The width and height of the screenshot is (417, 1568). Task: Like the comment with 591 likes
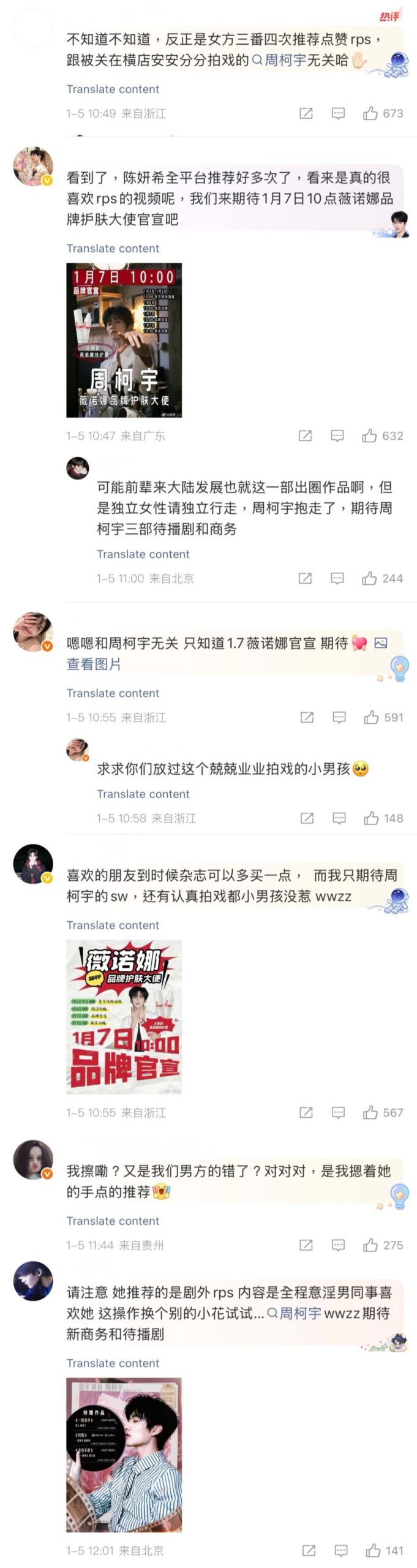370,717
